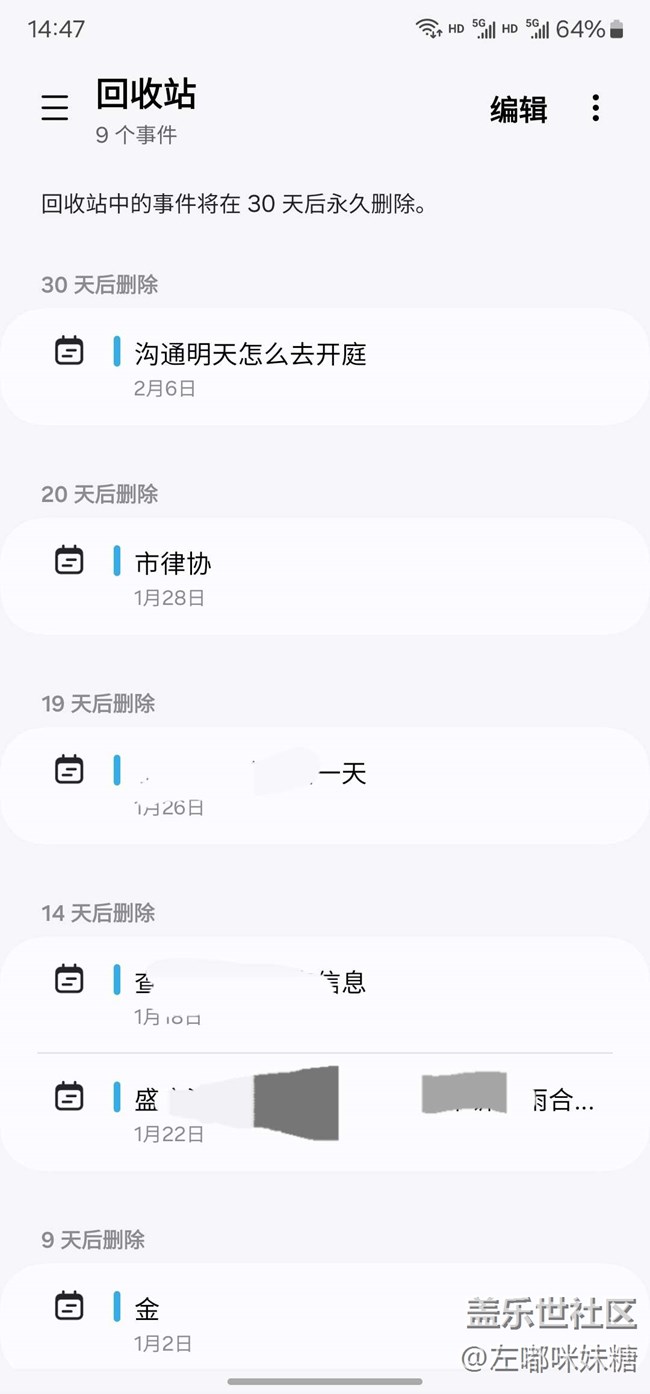Open the event dated 1月22日
The image size is (650, 1394).
coord(324,1112)
